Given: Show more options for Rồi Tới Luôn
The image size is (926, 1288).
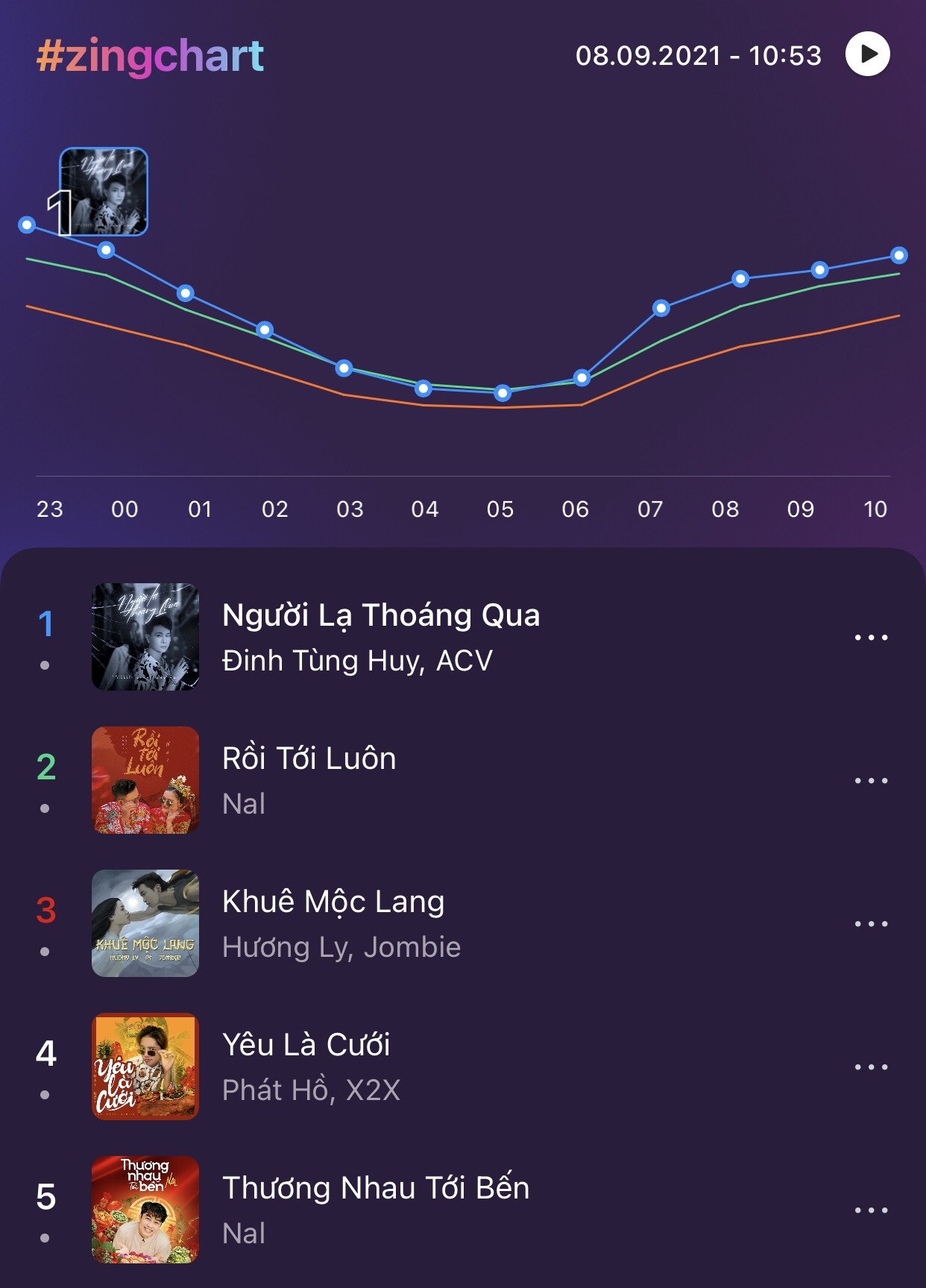Looking at the screenshot, I should coord(871,780).
